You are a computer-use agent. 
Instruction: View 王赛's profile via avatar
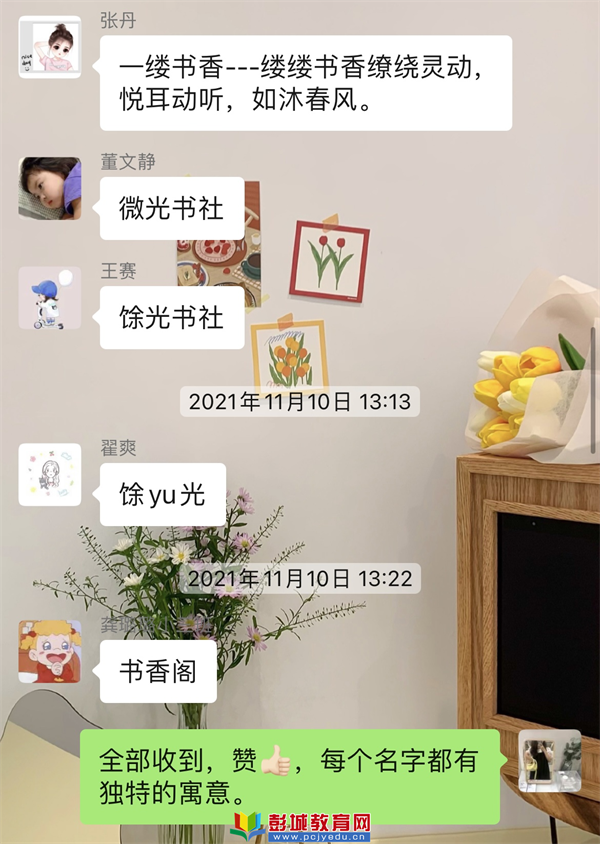tap(49, 298)
